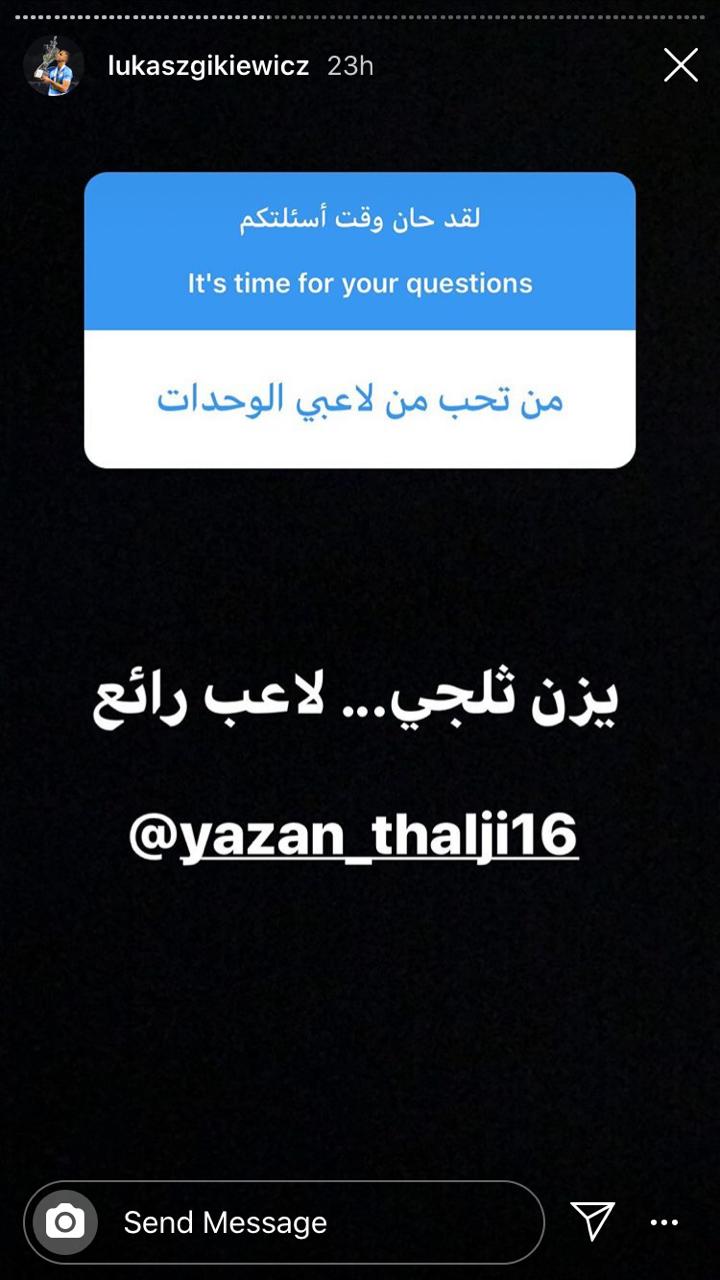Open lukaszgikiewicz profile picture
The image size is (720, 1280).
(53, 66)
